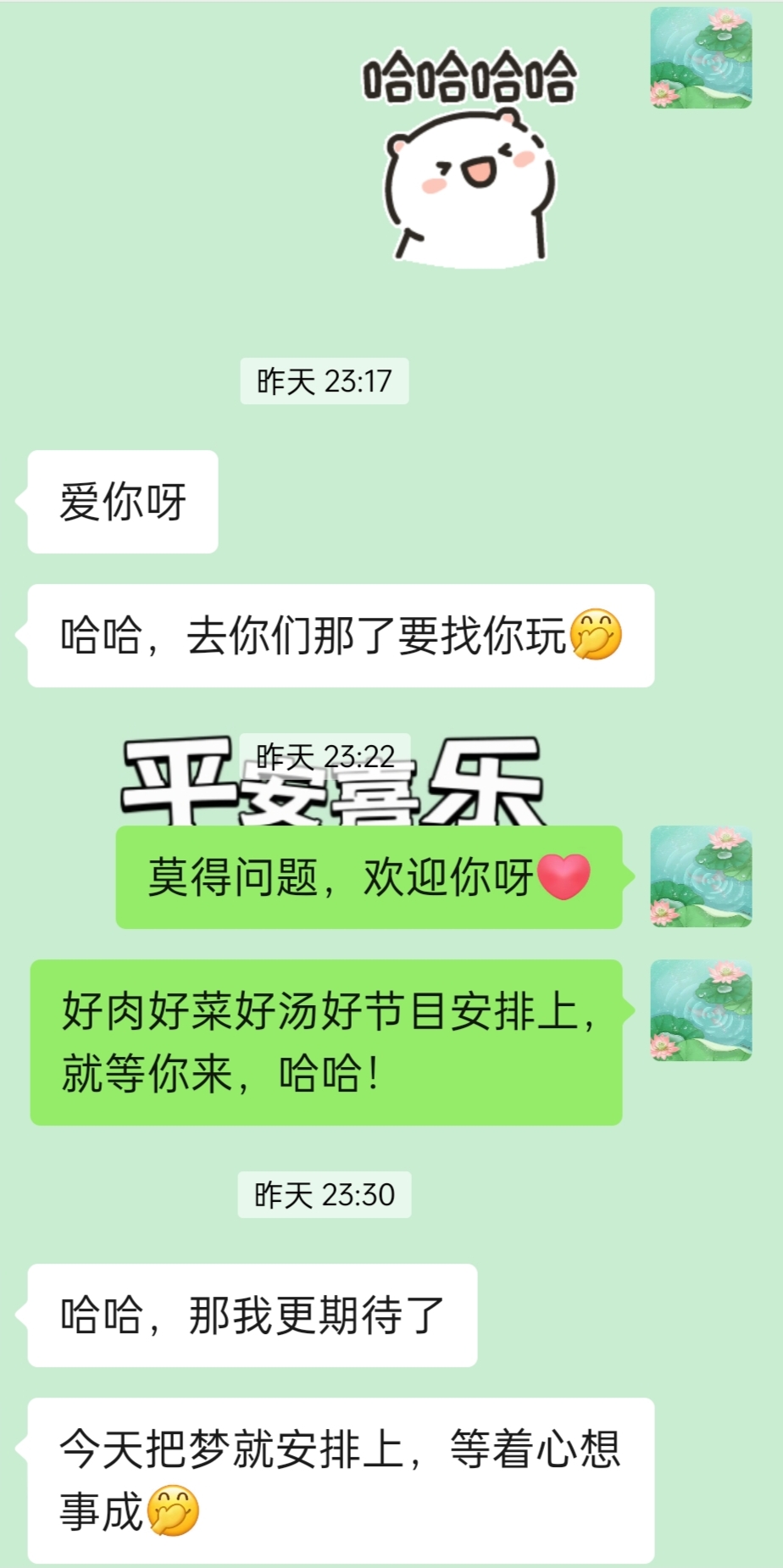Open sender profile avatar next to 莫得问题 message
This screenshot has width=783, height=1568.
tap(701, 876)
